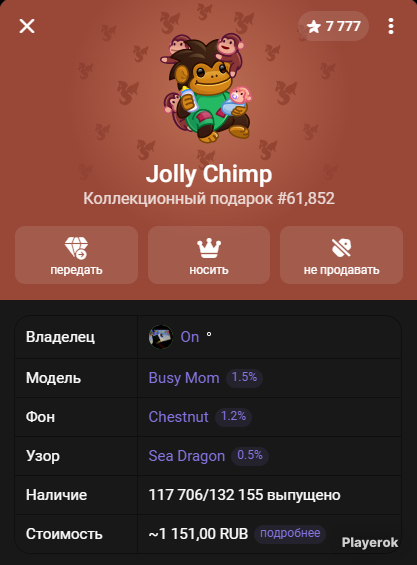Tap the передать button
This screenshot has width=417, height=565.
point(76,255)
